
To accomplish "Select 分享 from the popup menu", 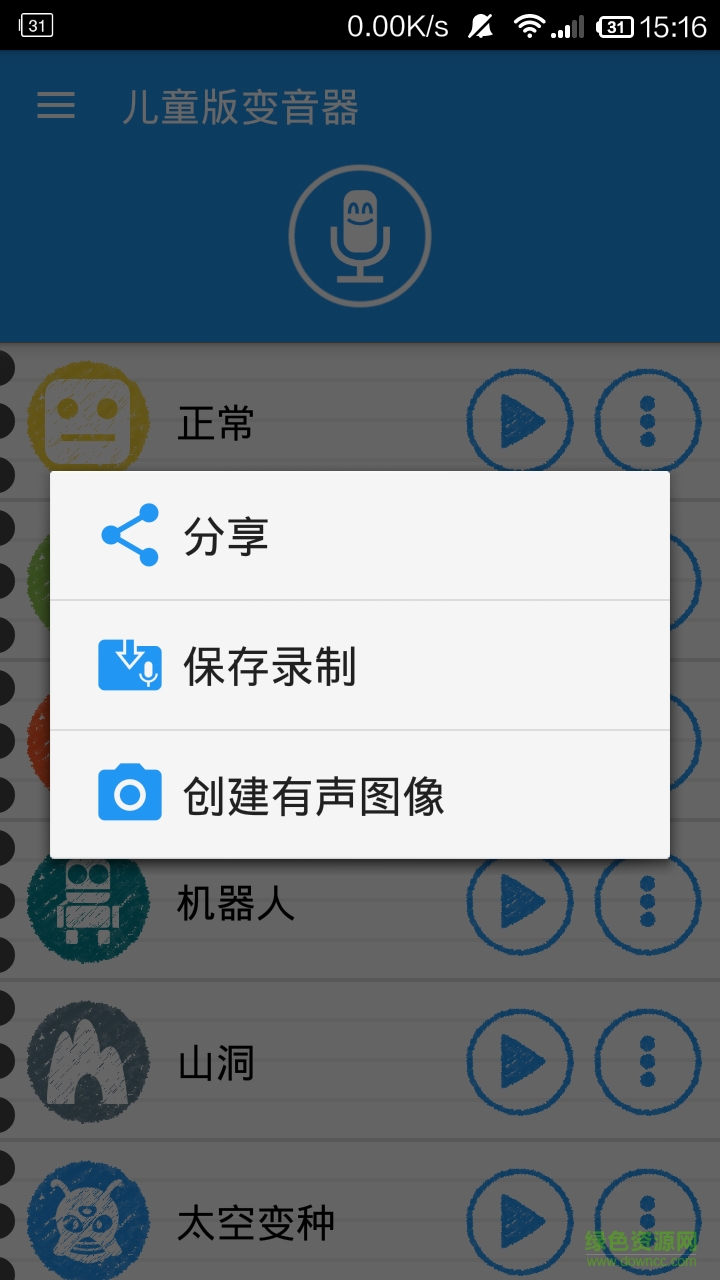I will click(227, 533).
